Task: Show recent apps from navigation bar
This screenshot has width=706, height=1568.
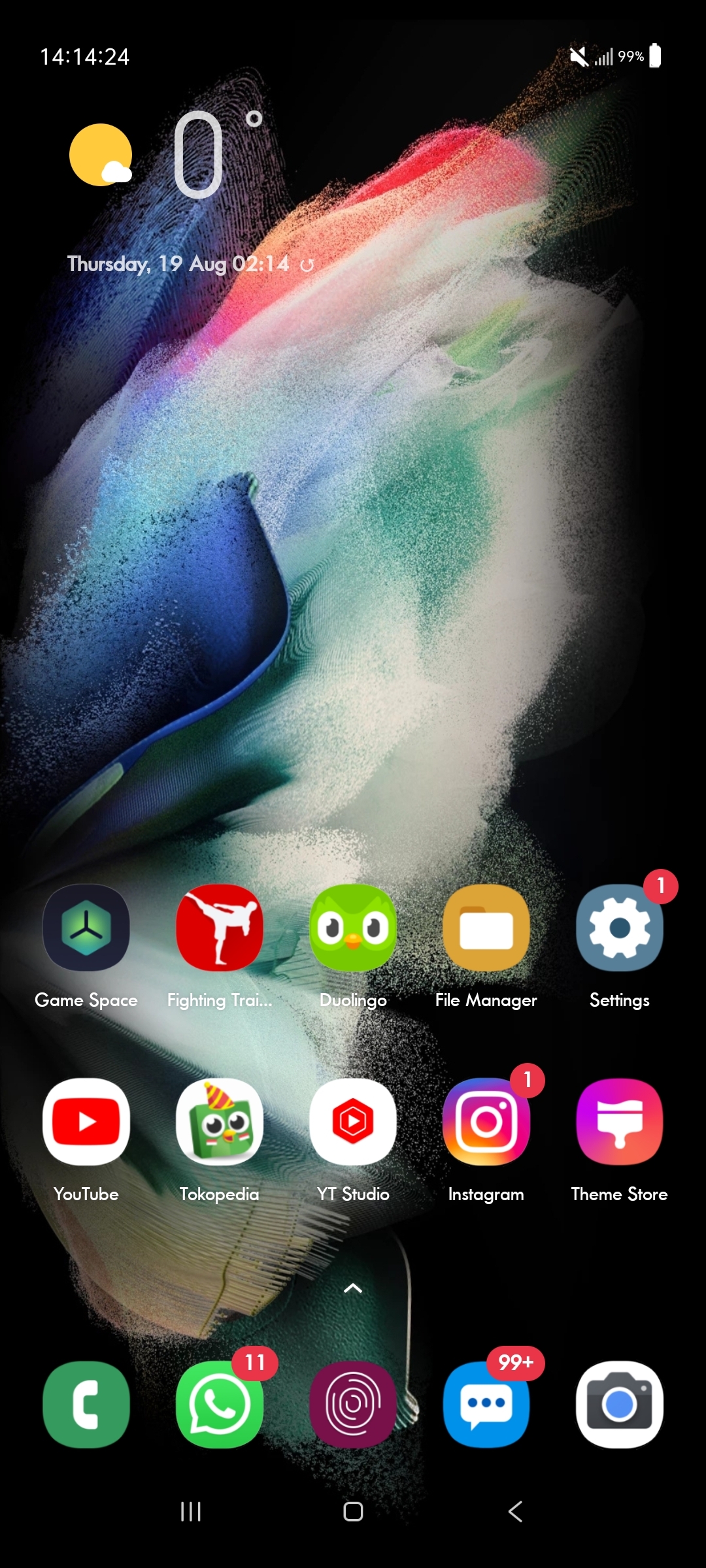Action: point(191,1511)
